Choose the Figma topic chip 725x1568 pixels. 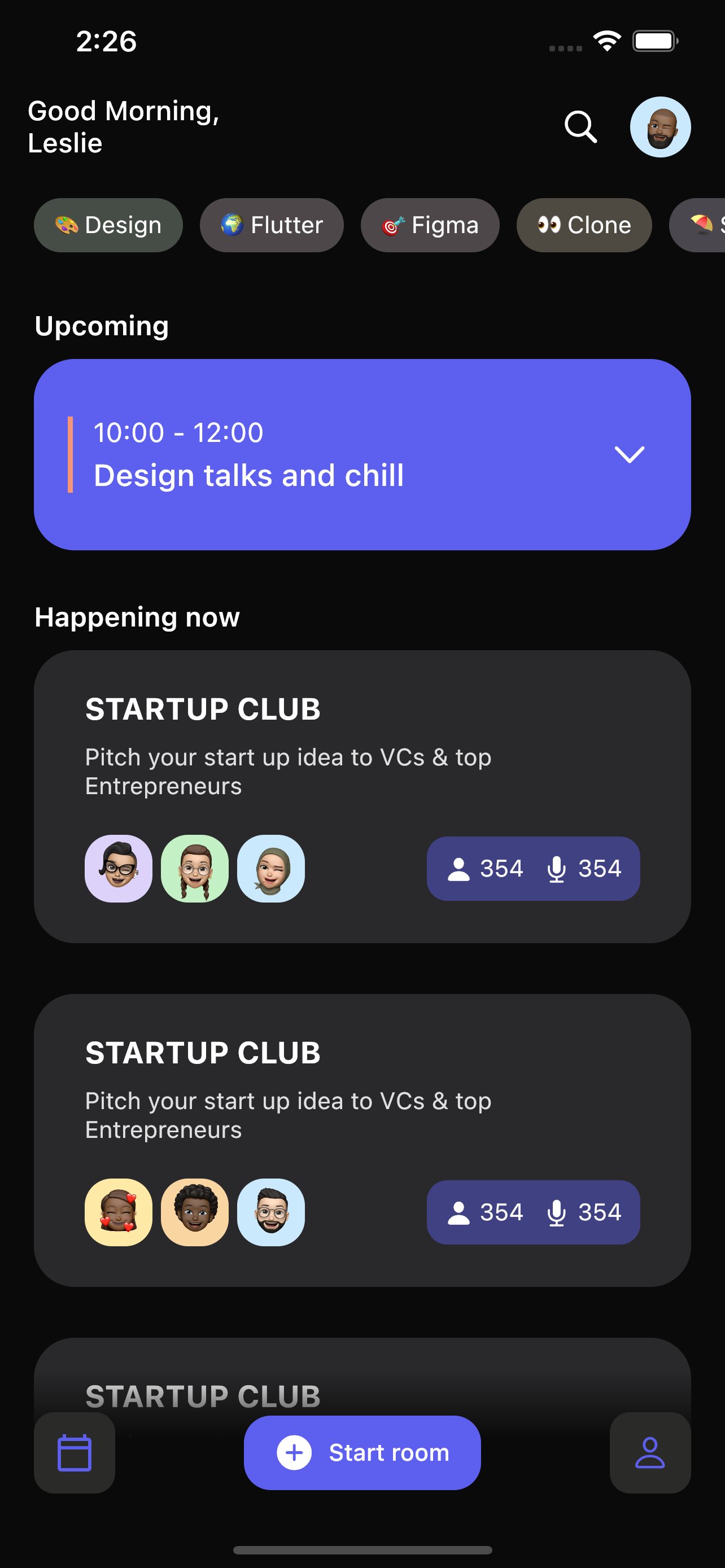click(430, 225)
